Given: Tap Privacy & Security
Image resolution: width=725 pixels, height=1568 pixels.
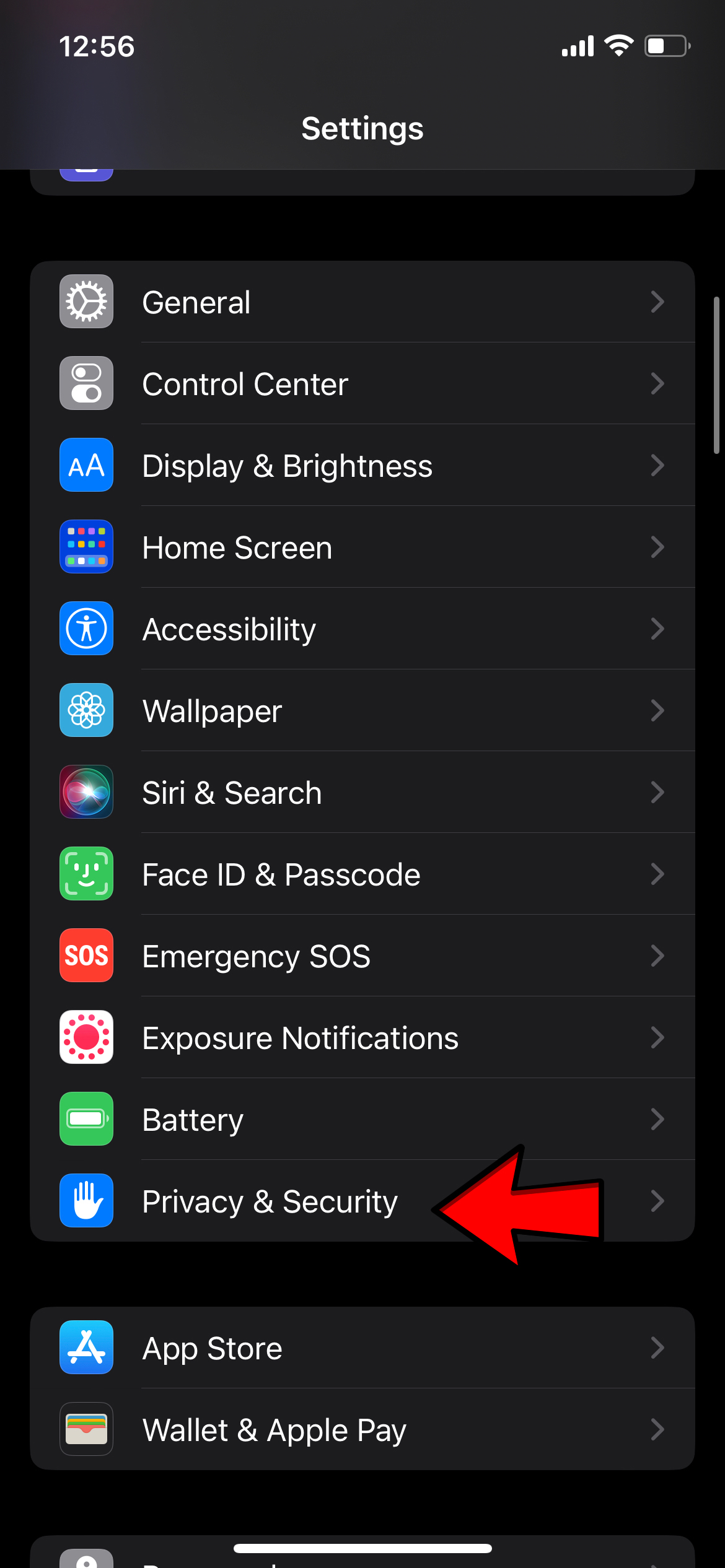Looking at the screenshot, I should [x=270, y=1201].
